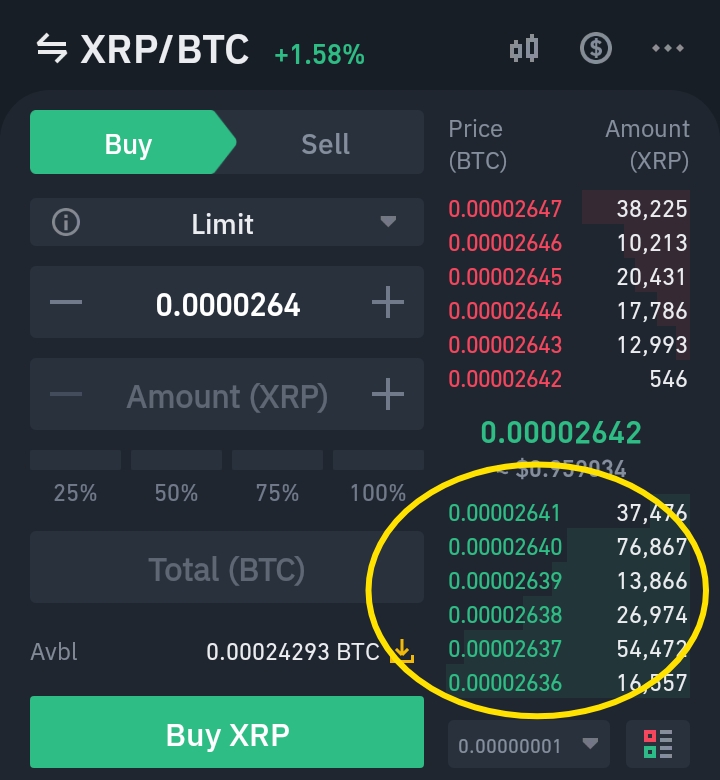Switch to the Sell tab
The height and width of the screenshot is (780, 720).
click(x=326, y=144)
